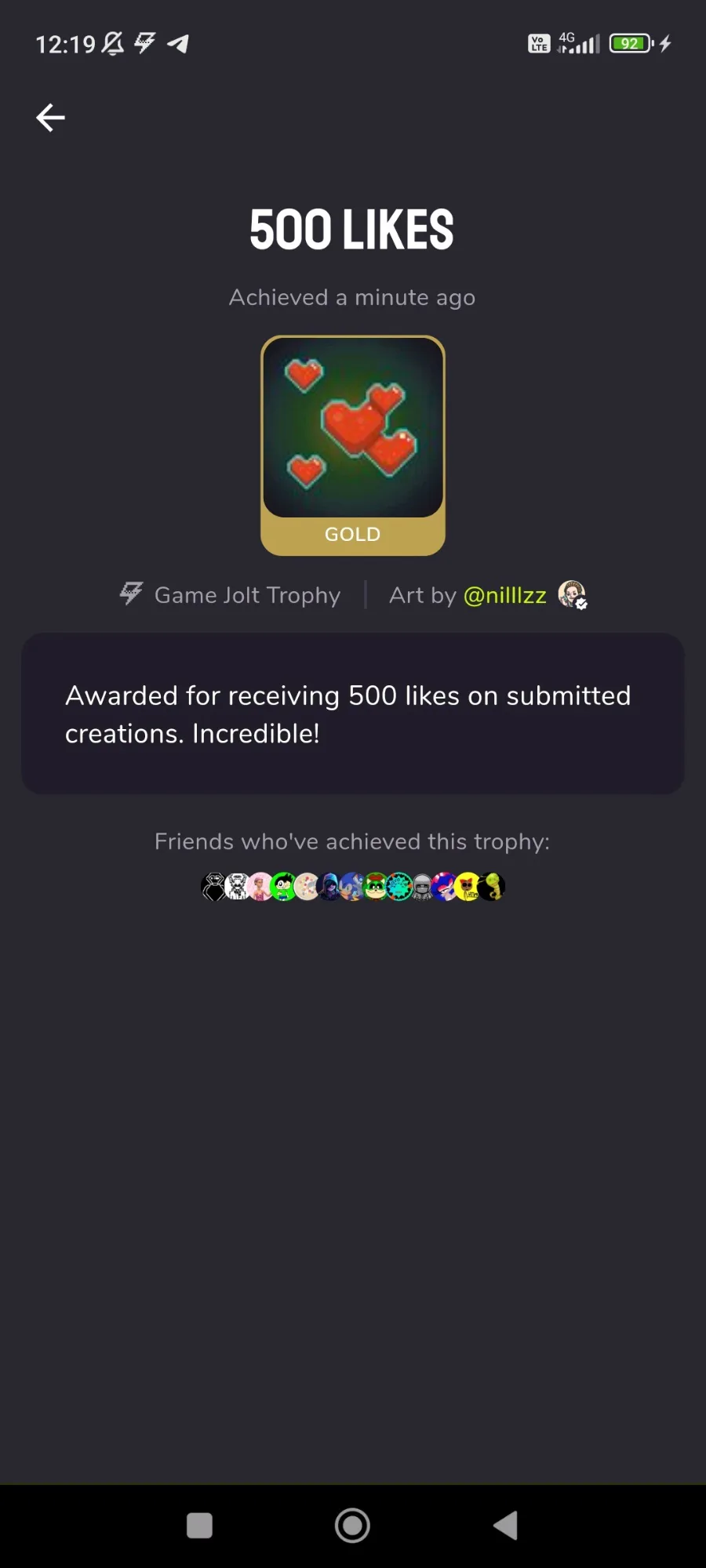The image size is (706, 1568).
Task: Go back using the top arrow
Action: tap(50, 118)
